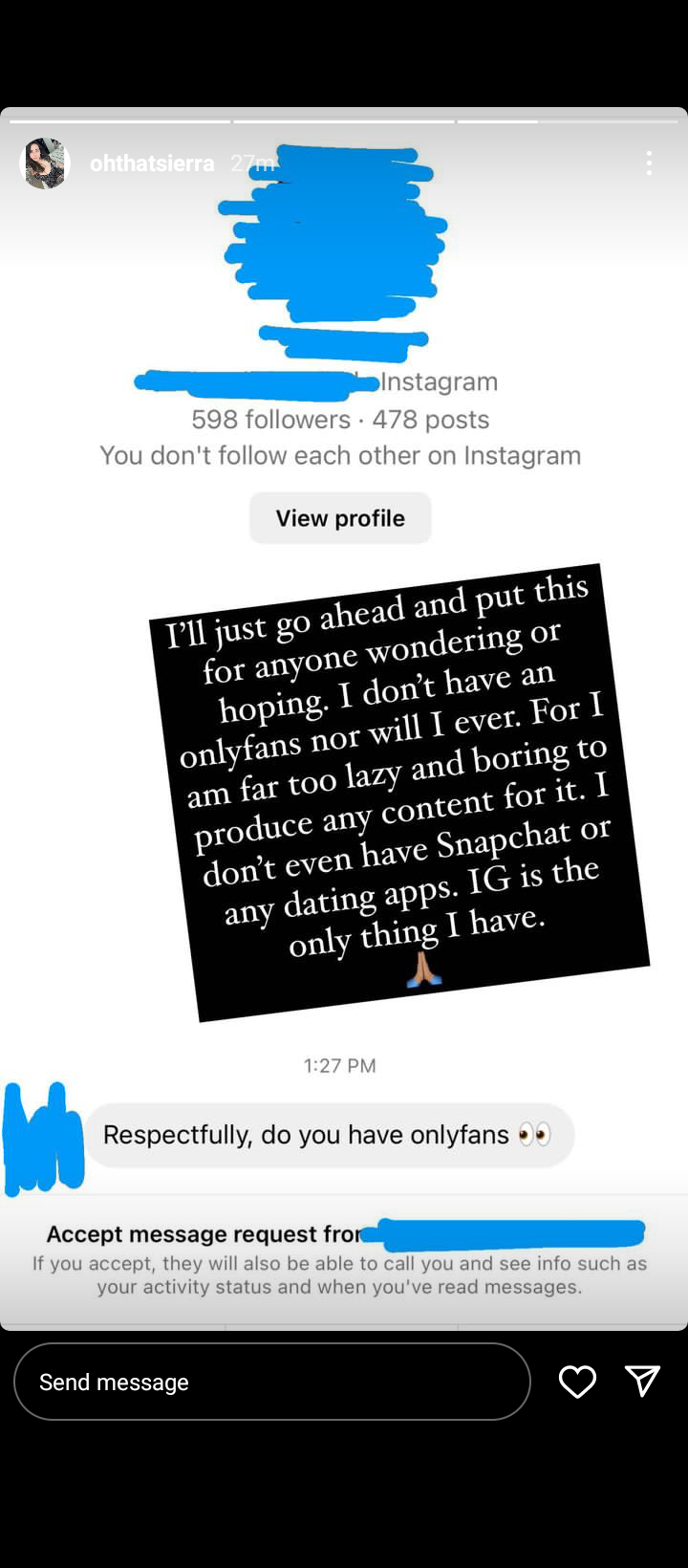Like this story with the heart
Image resolution: width=688 pixels, height=1568 pixels.
click(x=577, y=1382)
